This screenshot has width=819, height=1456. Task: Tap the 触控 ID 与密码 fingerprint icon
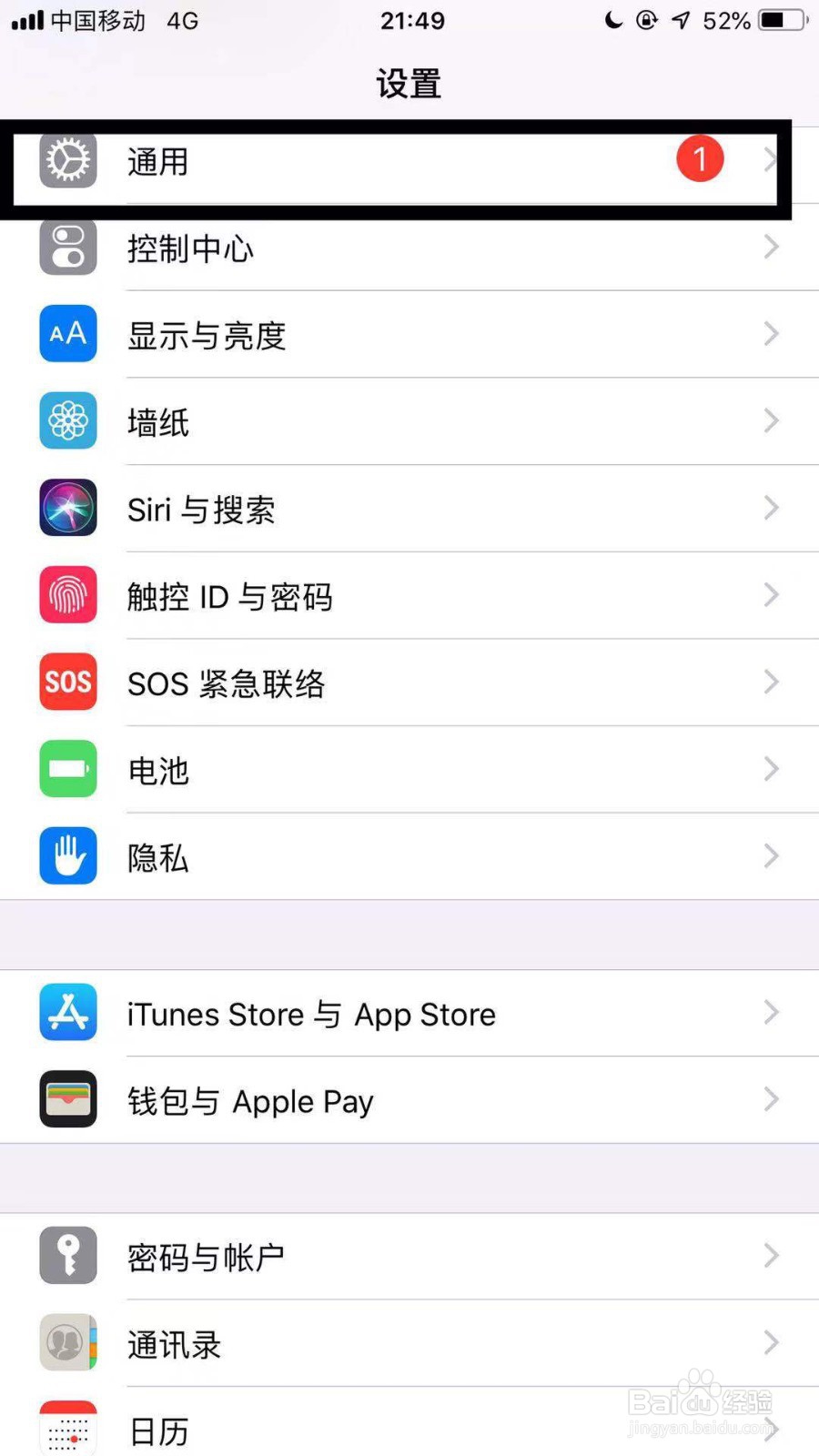coord(66,595)
